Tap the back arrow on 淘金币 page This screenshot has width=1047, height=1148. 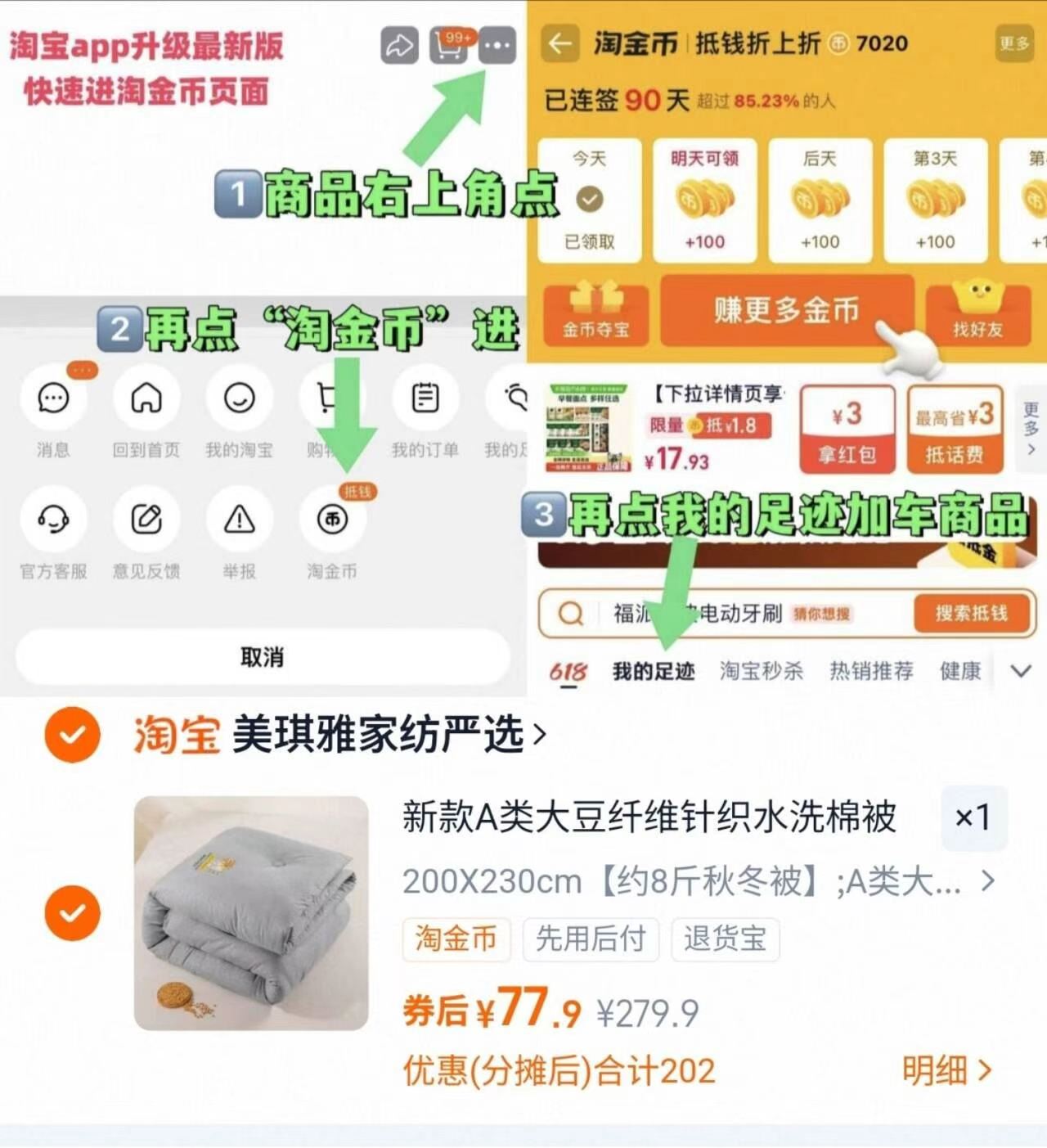pyautogui.click(x=559, y=43)
